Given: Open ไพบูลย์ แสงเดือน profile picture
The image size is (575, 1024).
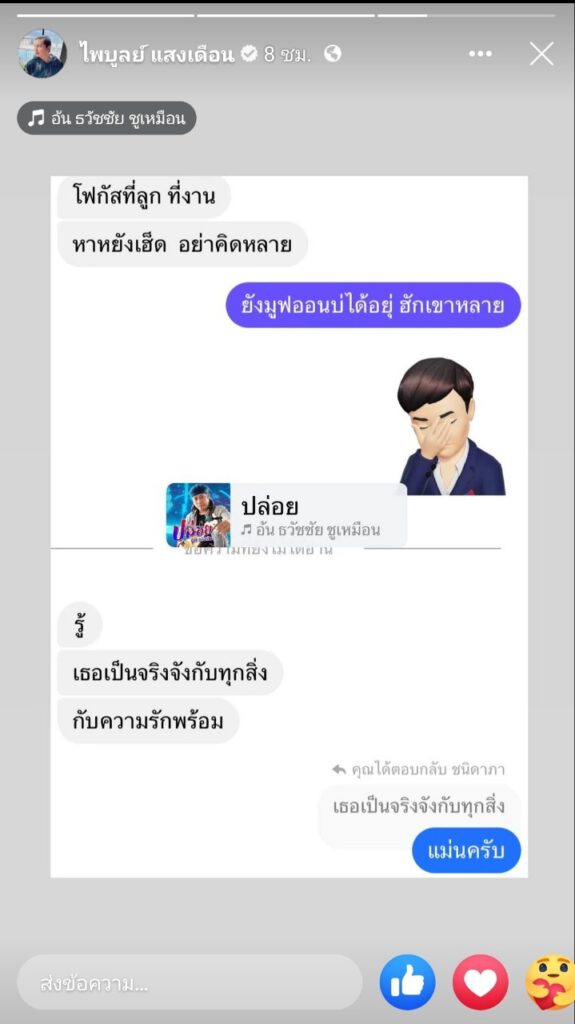Looking at the screenshot, I should click(42, 54).
